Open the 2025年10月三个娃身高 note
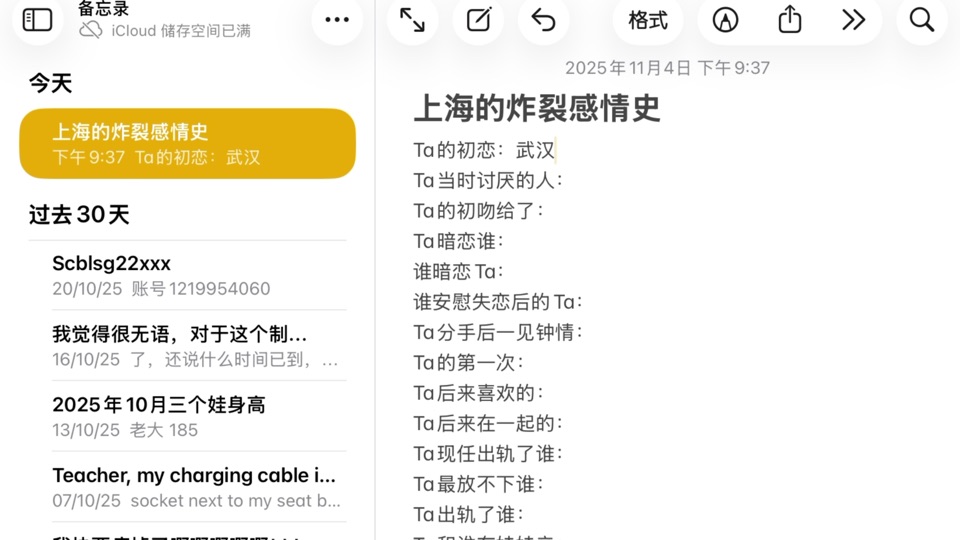This screenshot has height=540, width=960. click(x=187, y=416)
